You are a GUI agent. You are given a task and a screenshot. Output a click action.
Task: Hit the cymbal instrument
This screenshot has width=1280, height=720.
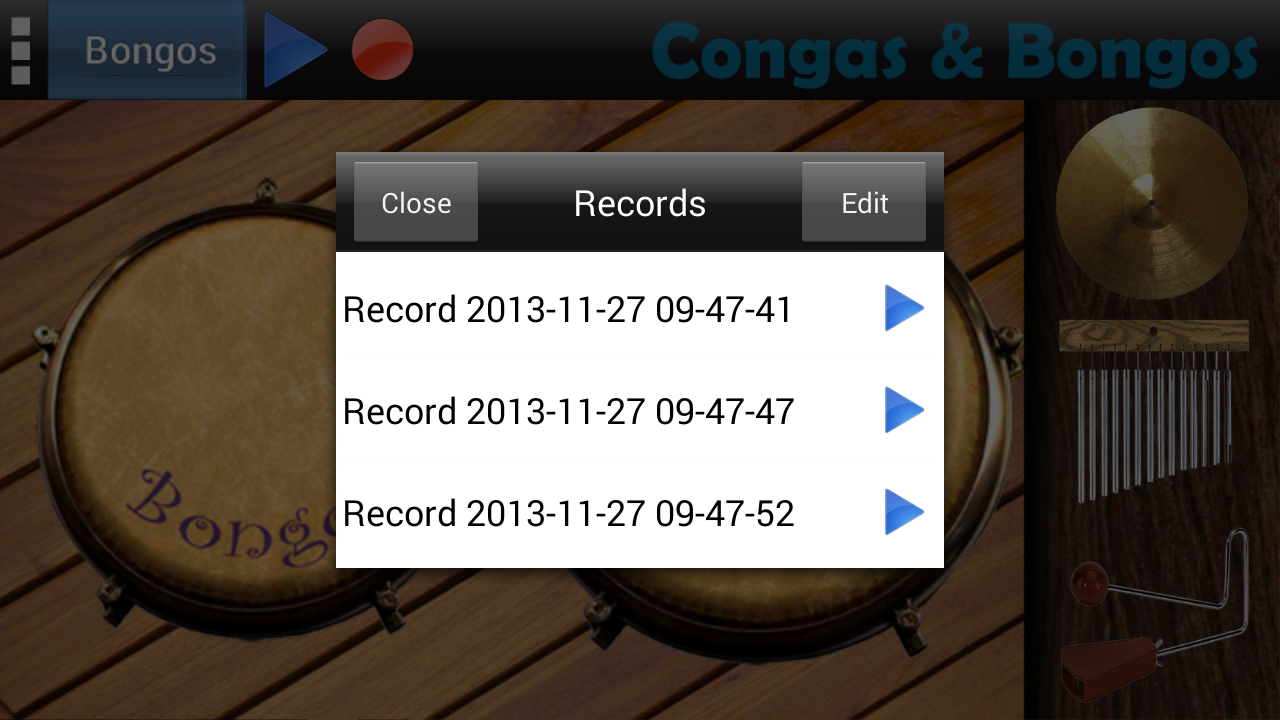pyautogui.click(x=1152, y=203)
